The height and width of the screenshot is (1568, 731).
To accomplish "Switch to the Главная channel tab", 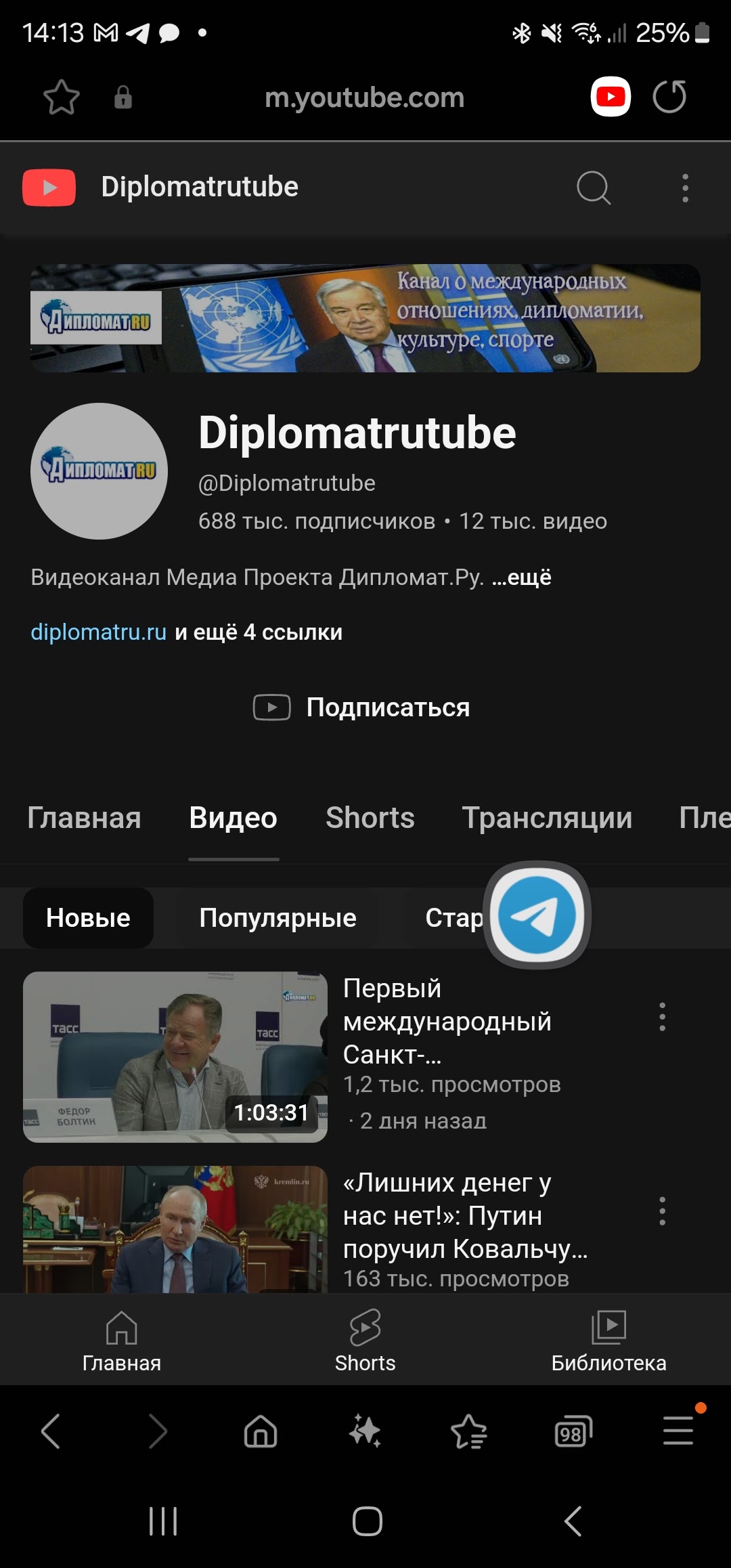I will (84, 818).
